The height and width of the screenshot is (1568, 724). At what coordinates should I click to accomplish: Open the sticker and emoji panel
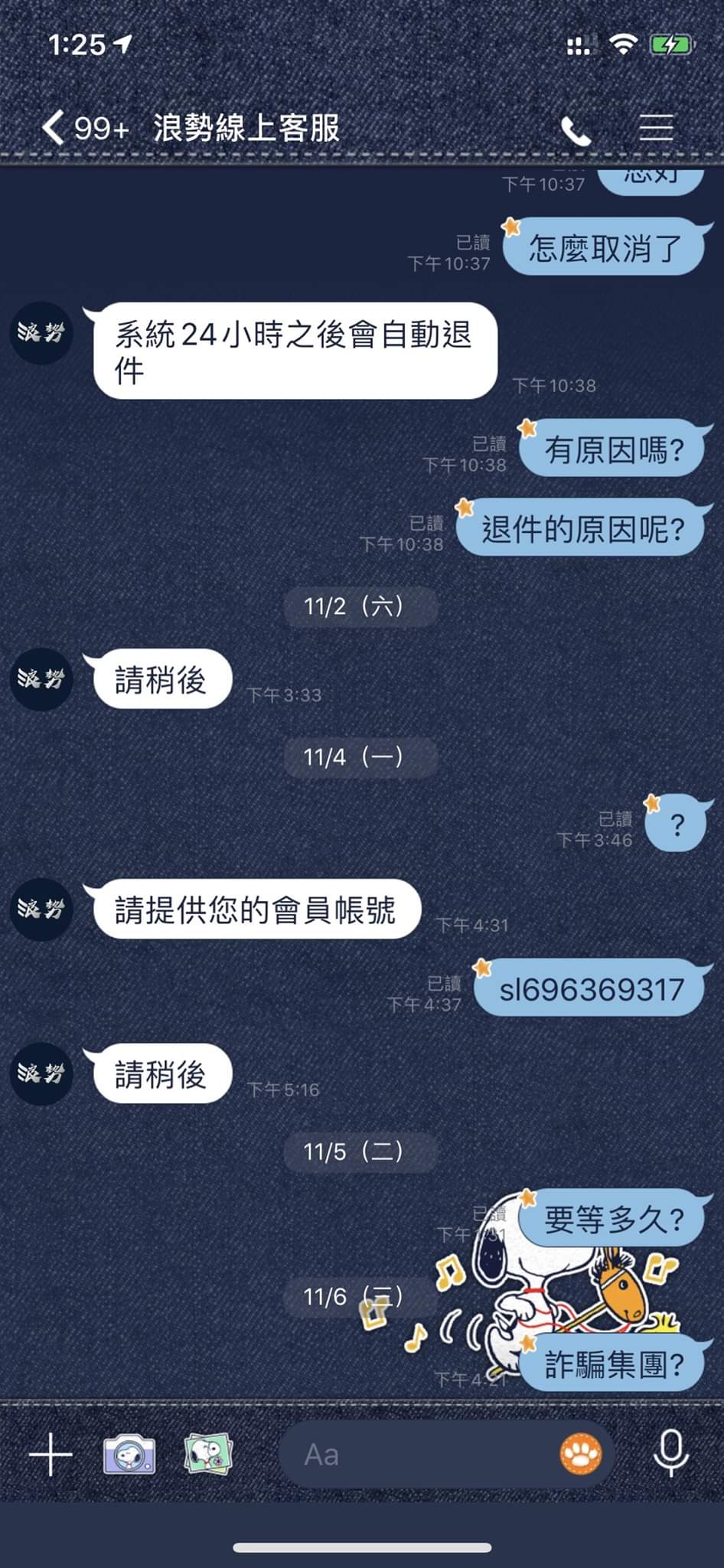click(x=582, y=1455)
